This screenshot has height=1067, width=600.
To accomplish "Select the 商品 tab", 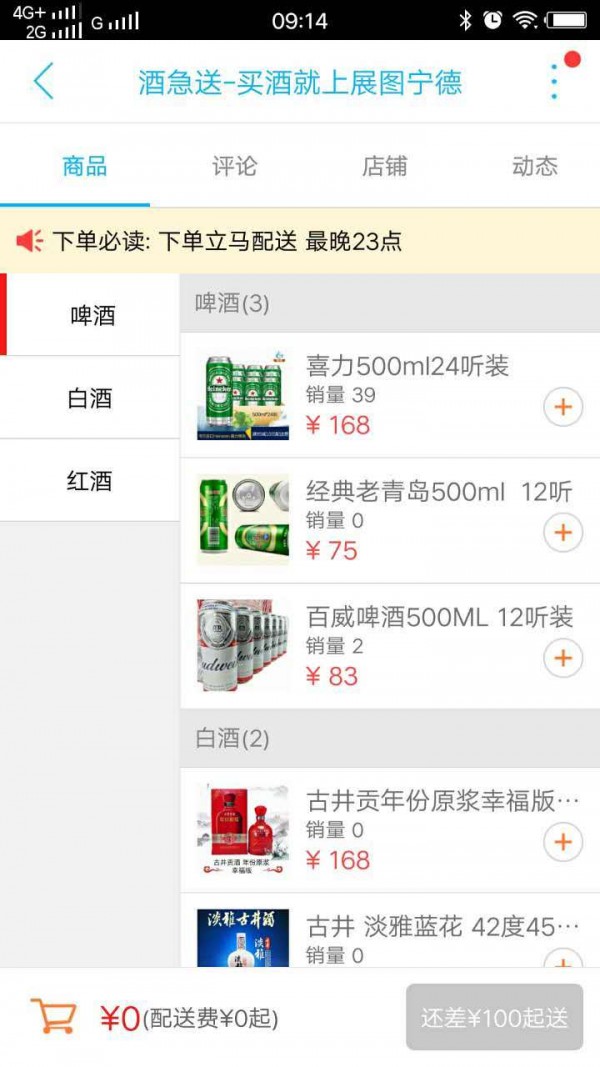I will coord(84,166).
